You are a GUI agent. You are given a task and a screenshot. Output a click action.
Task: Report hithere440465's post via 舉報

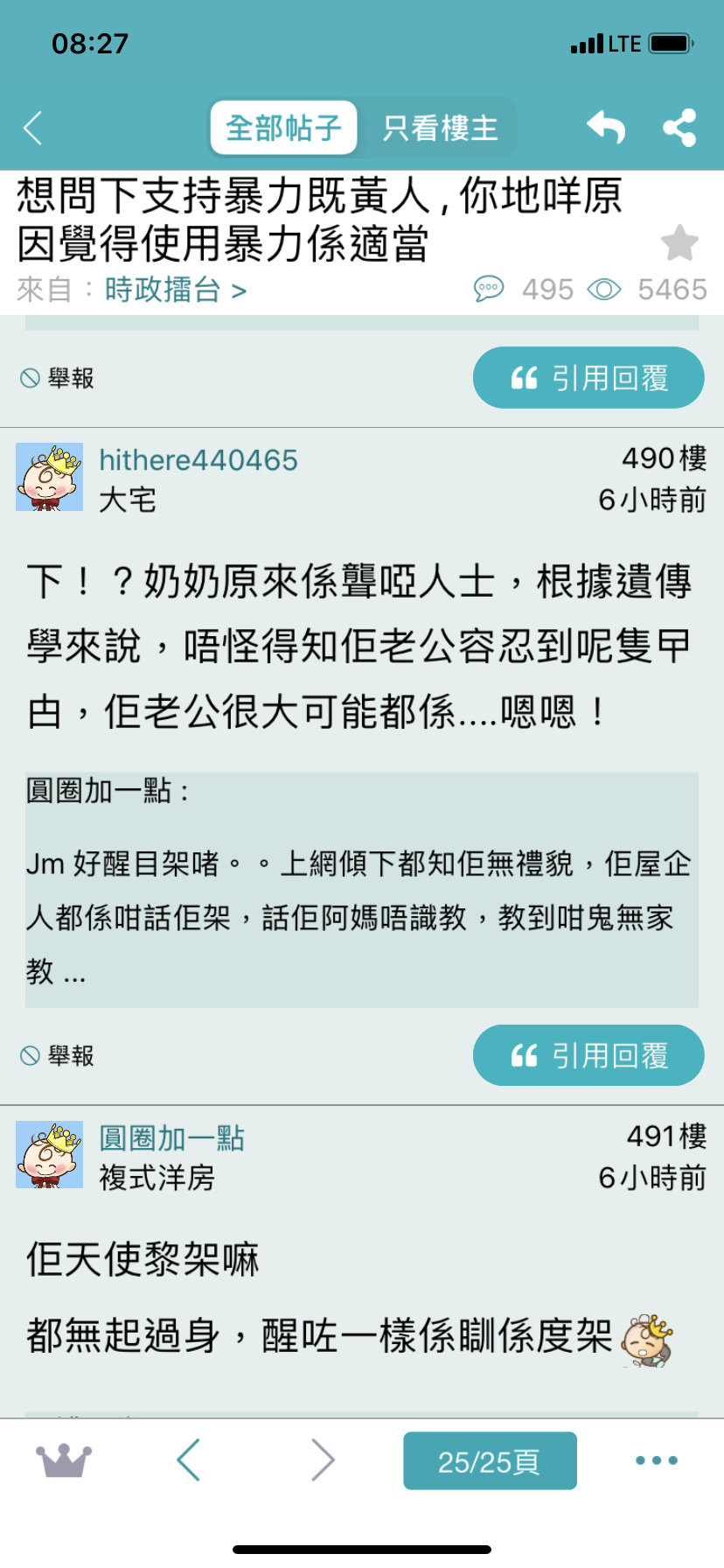click(57, 1055)
